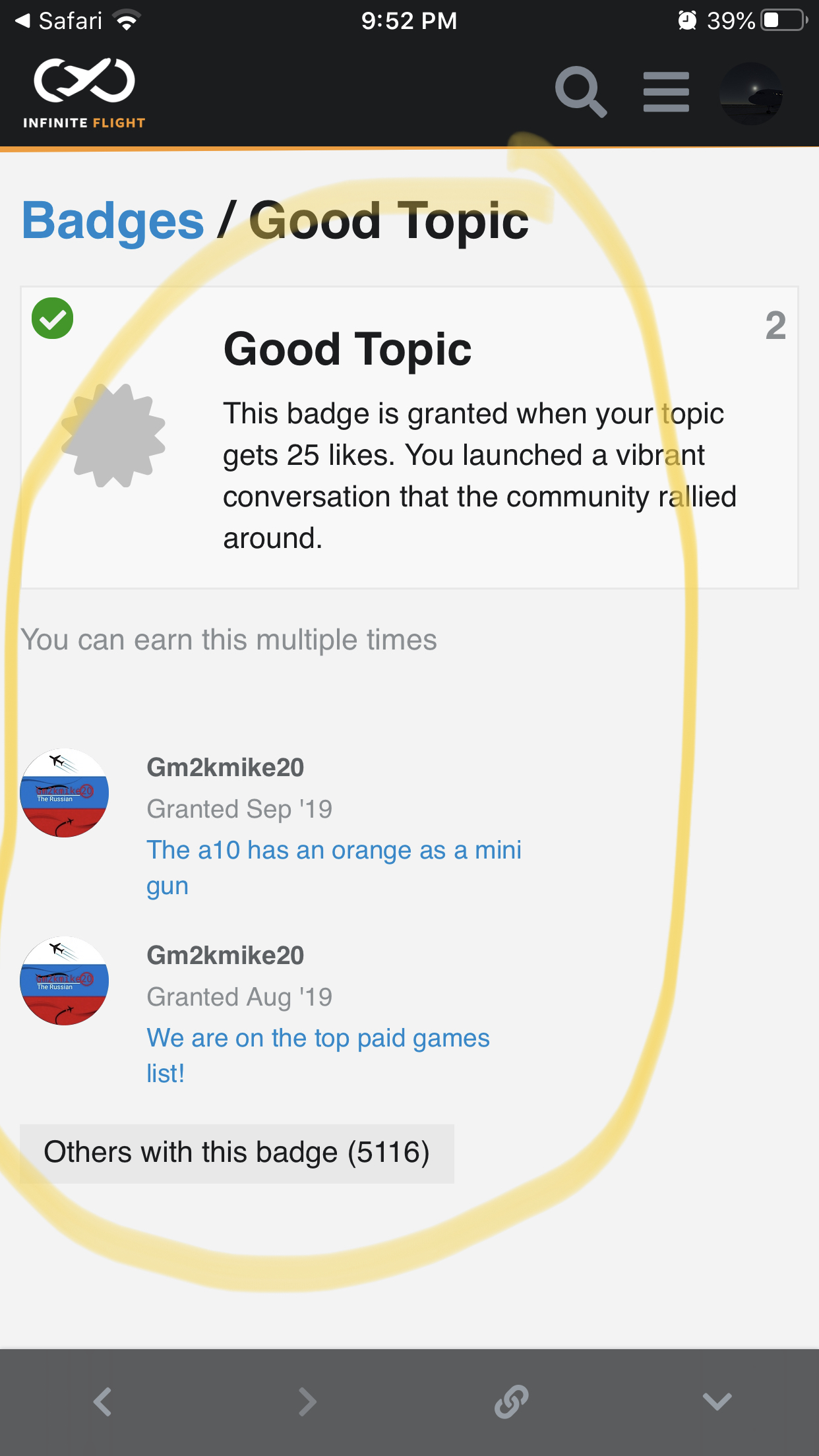This screenshot has height=1456, width=819.
Task: Show others with this badge
Action: pyautogui.click(x=237, y=1153)
